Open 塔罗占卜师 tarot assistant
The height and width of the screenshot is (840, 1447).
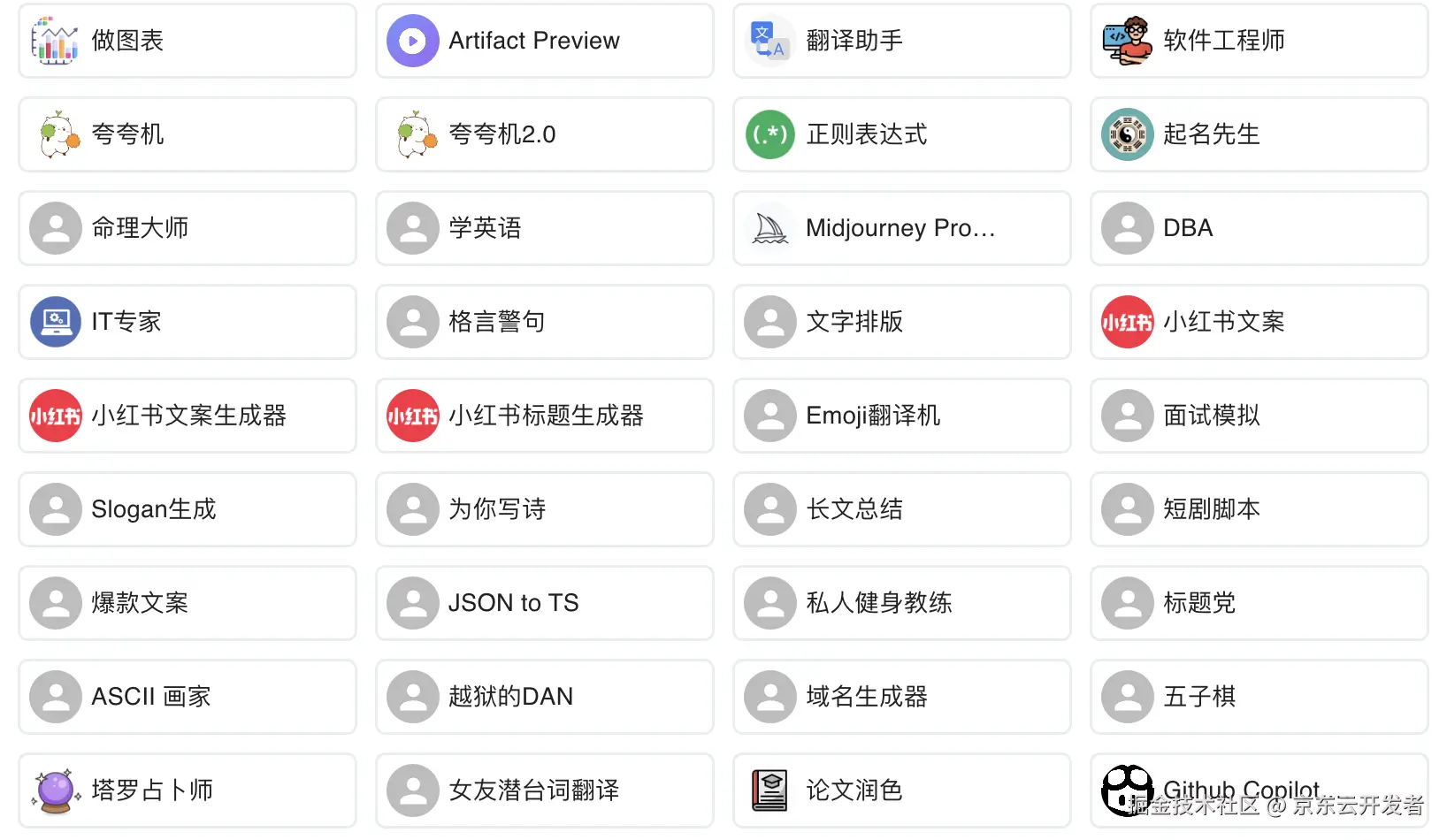tap(187, 790)
